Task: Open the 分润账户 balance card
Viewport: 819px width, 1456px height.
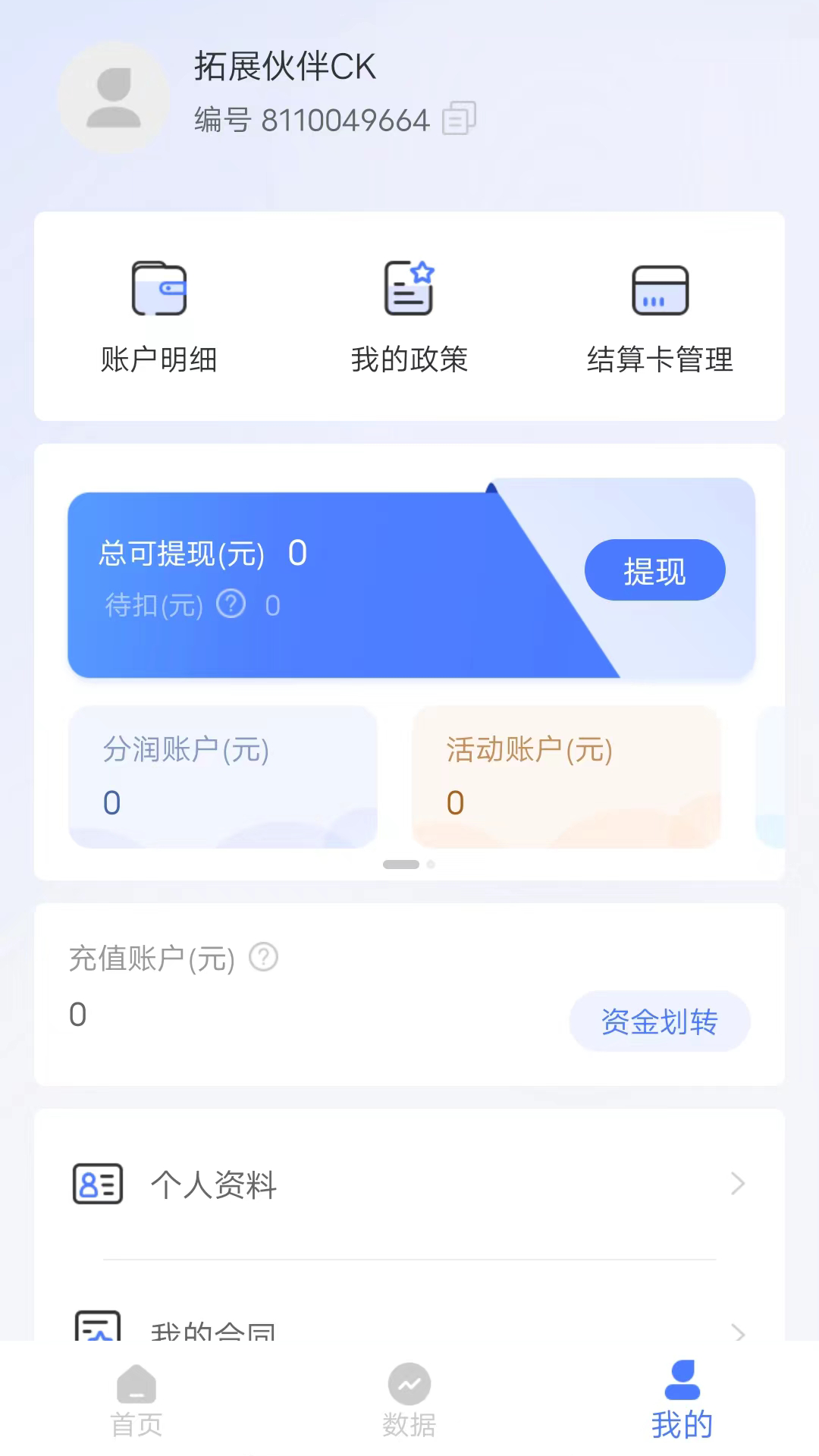Action: [x=222, y=777]
